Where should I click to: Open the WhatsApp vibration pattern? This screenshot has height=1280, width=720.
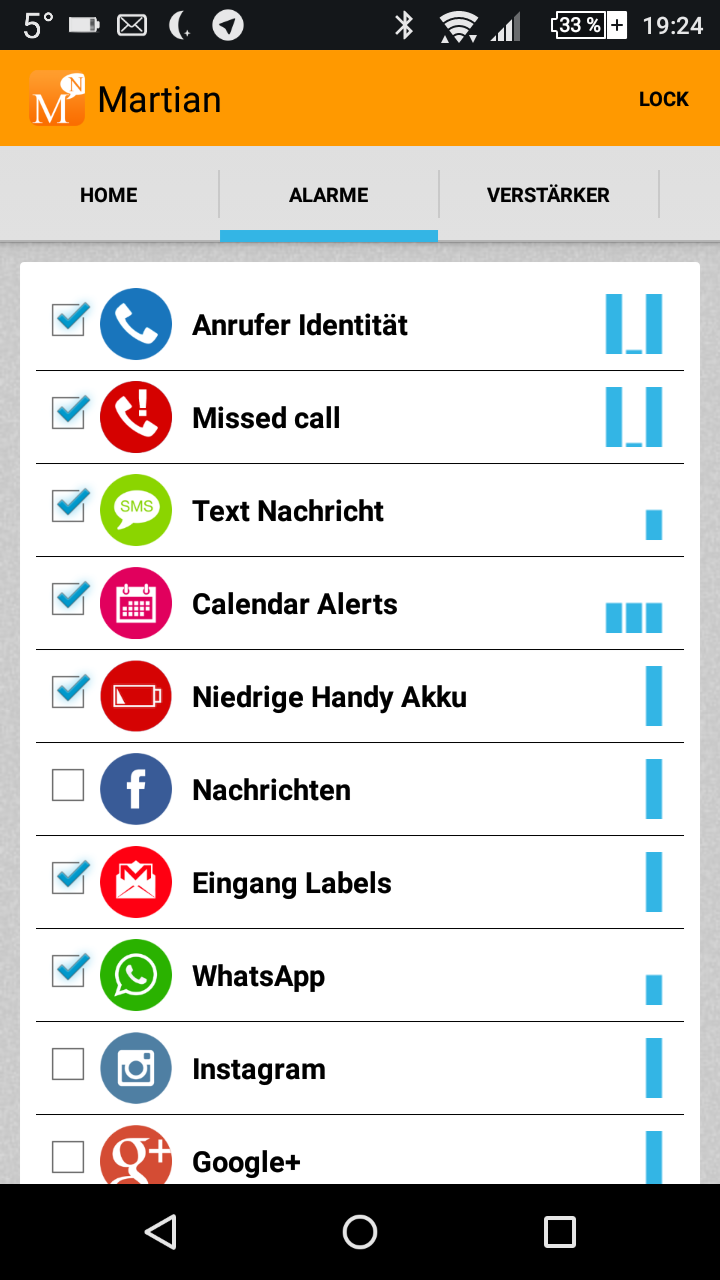click(653, 988)
